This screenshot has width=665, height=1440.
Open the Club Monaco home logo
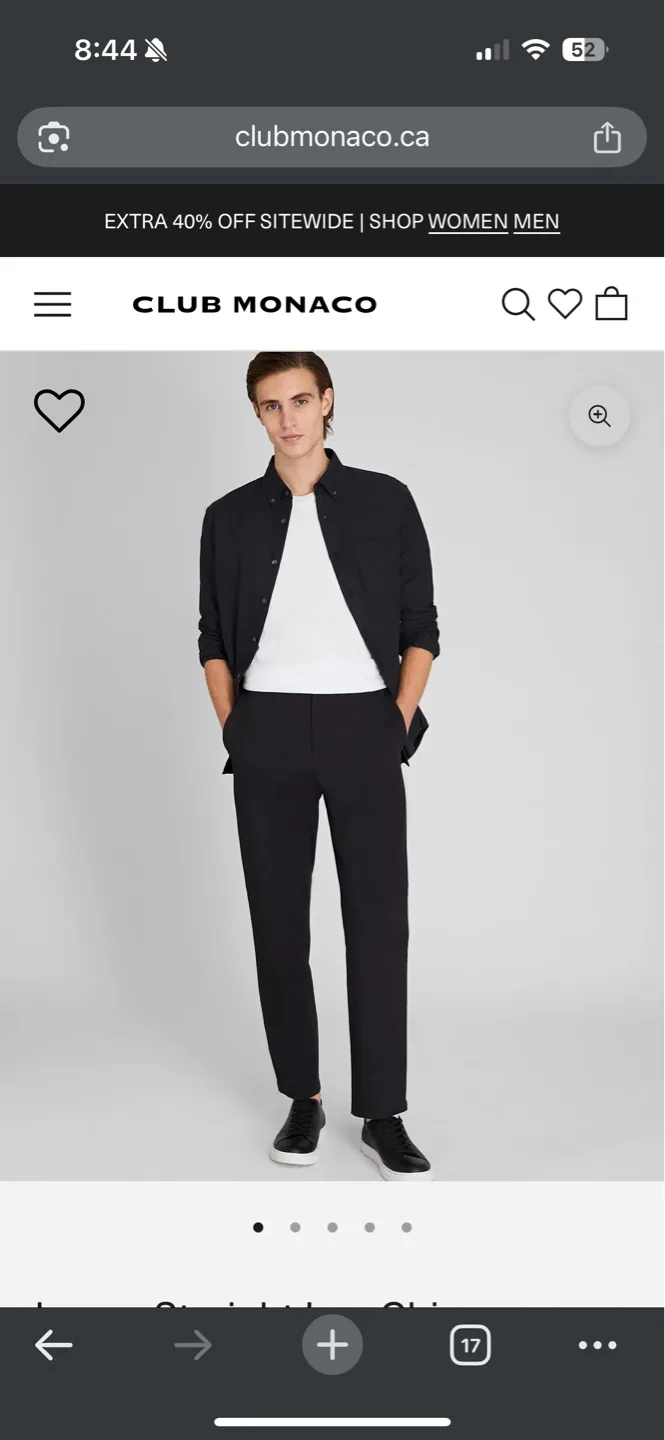pyautogui.click(x=254, y=304)
